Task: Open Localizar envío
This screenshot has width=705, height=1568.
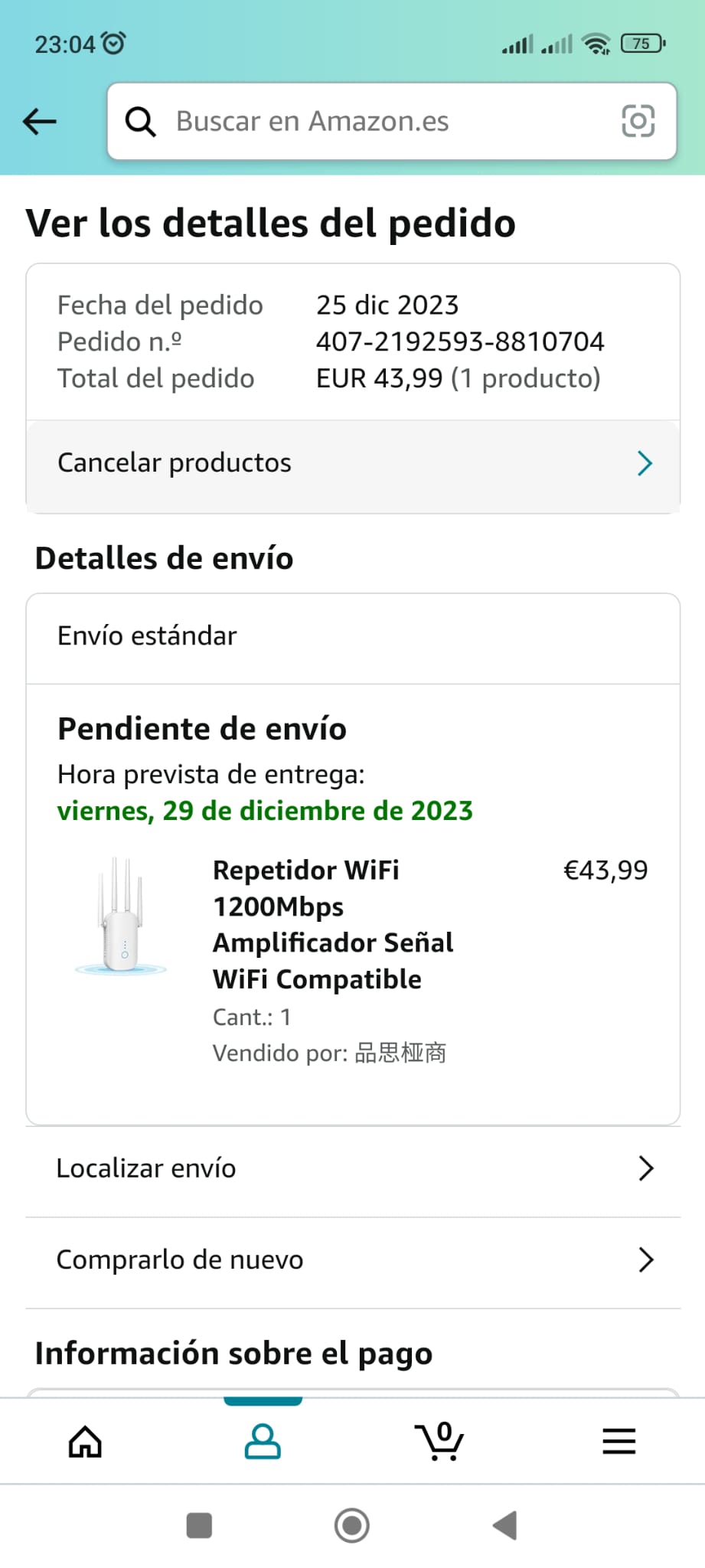Action: 353,1168
